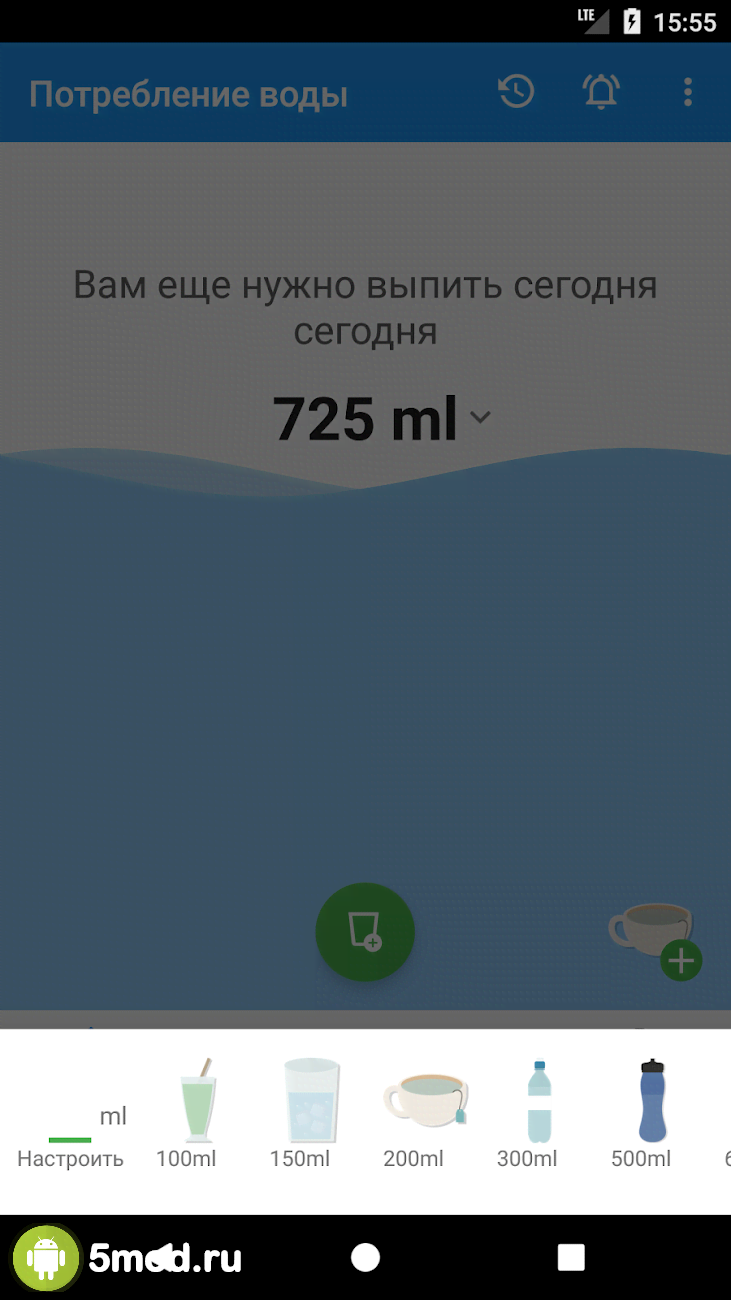Open the reminder bell settings
This screenshot has height=1300, width=731.
pos(601,93)
